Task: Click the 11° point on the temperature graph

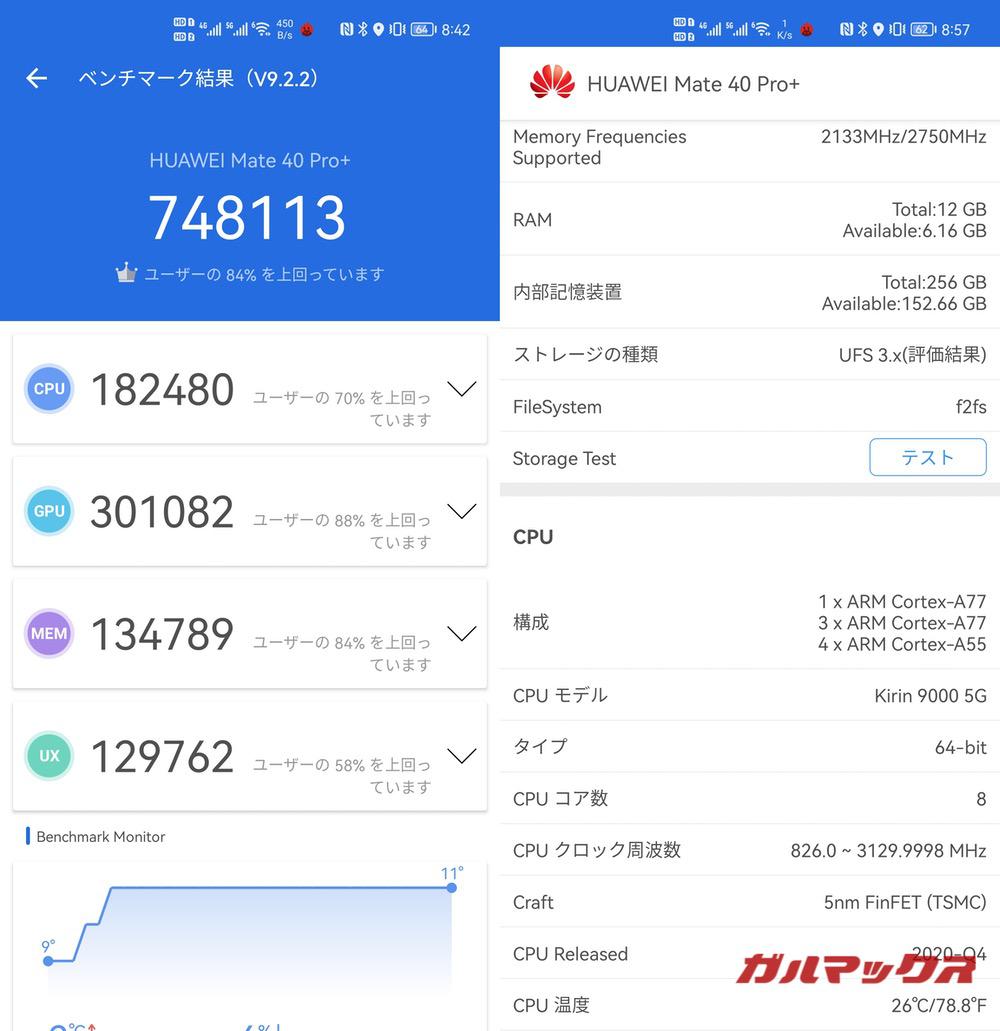Action: point(451,888)
